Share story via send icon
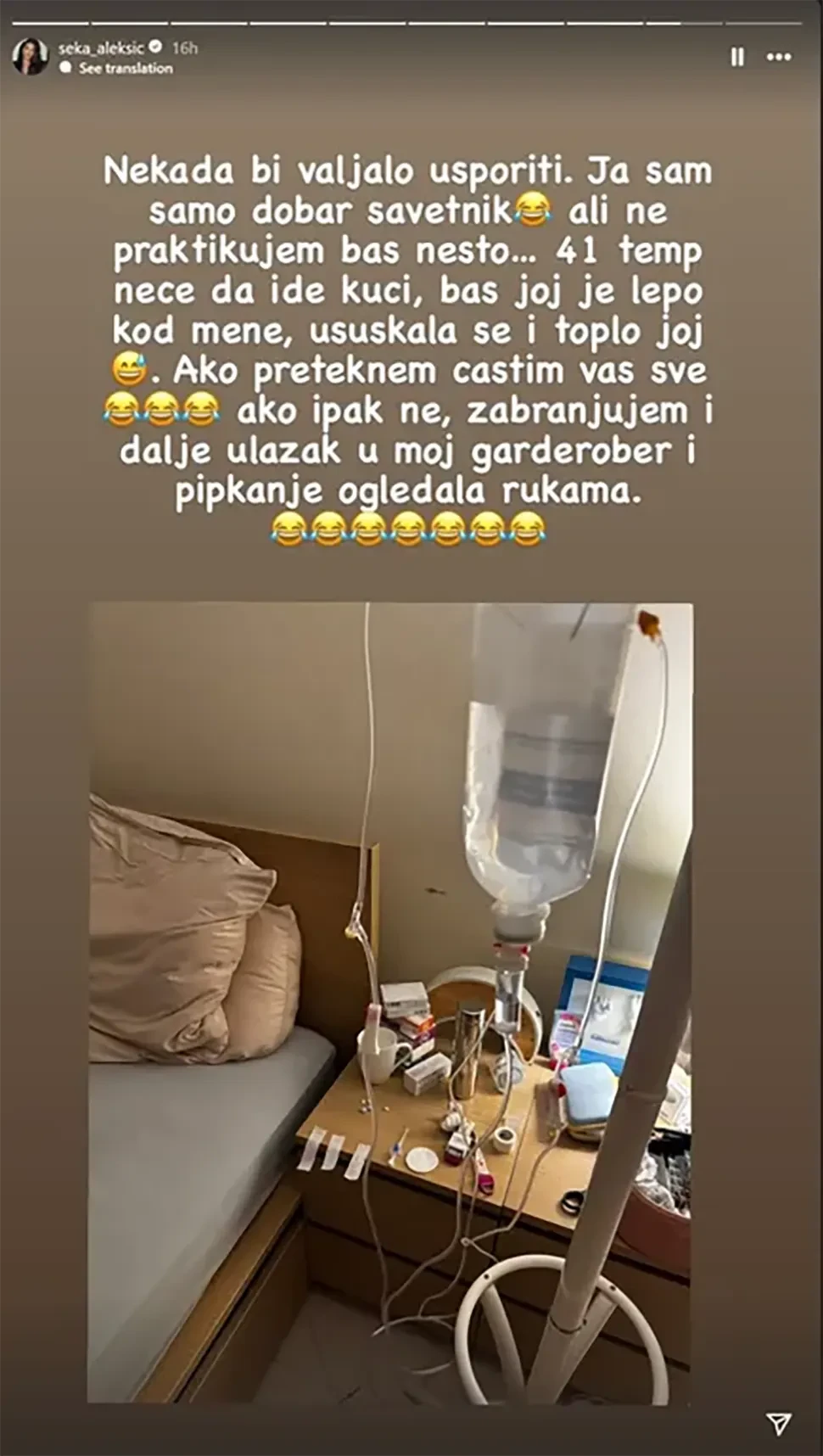Screen dimensions: 823x1456 (x=778, y=1423)
